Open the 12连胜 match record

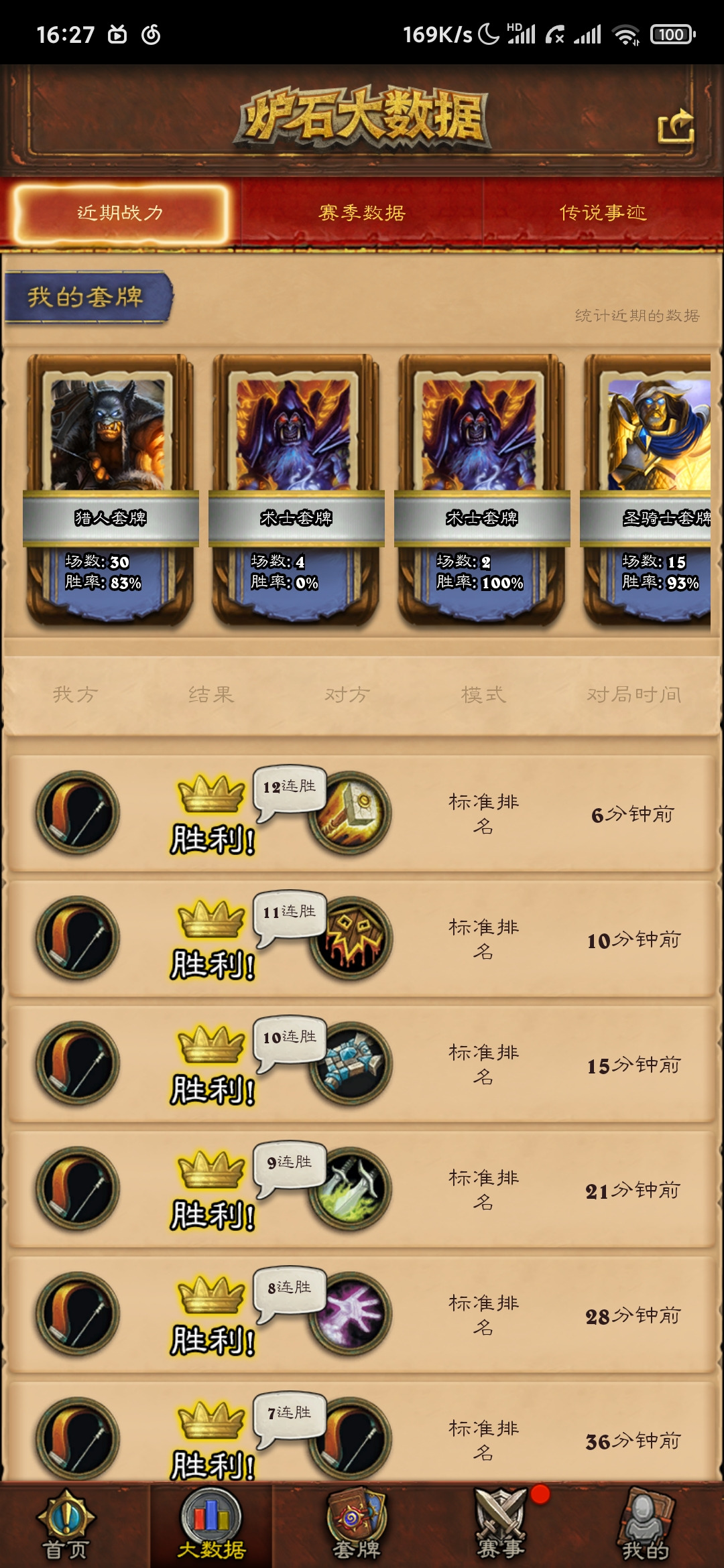[x=362, y=813]
